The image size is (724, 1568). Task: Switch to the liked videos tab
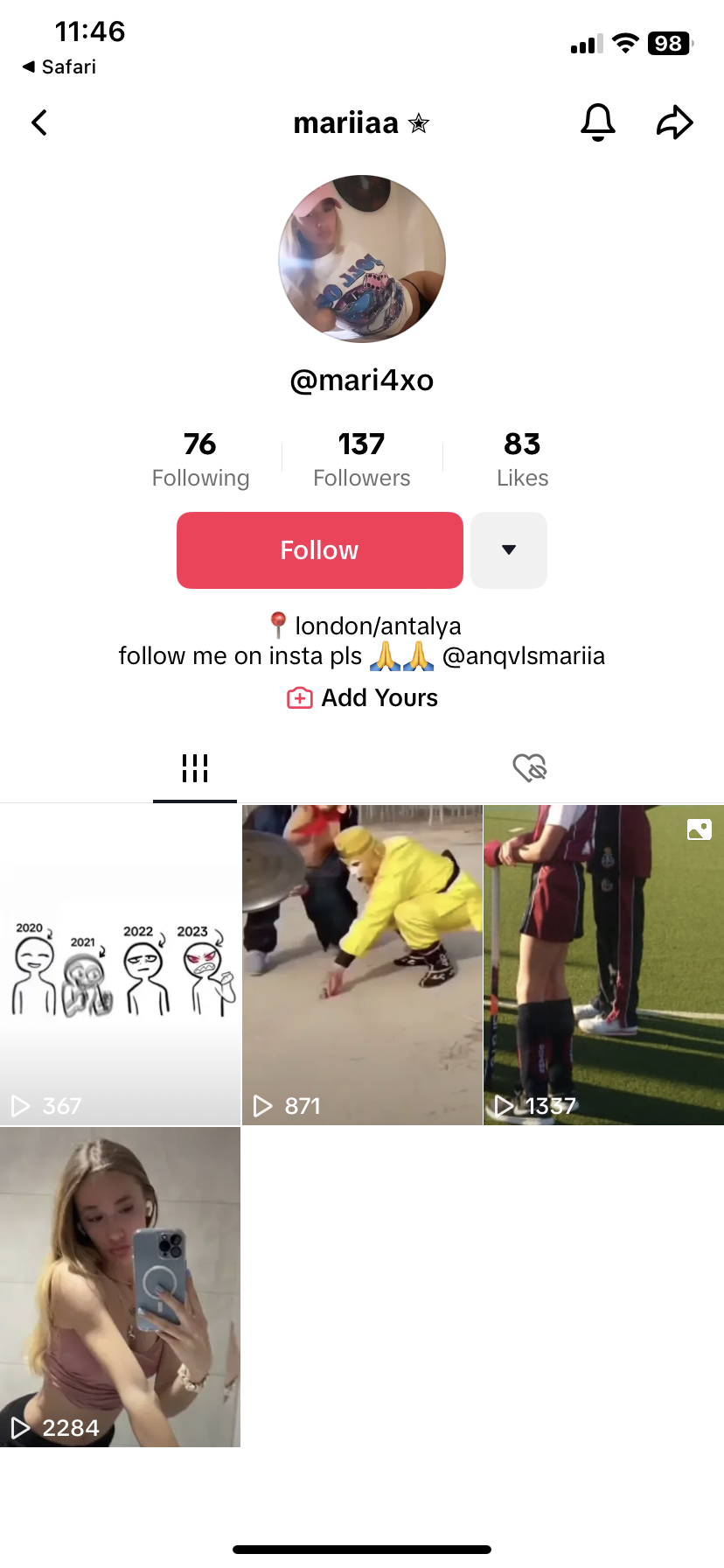click(x=529, y=768)
